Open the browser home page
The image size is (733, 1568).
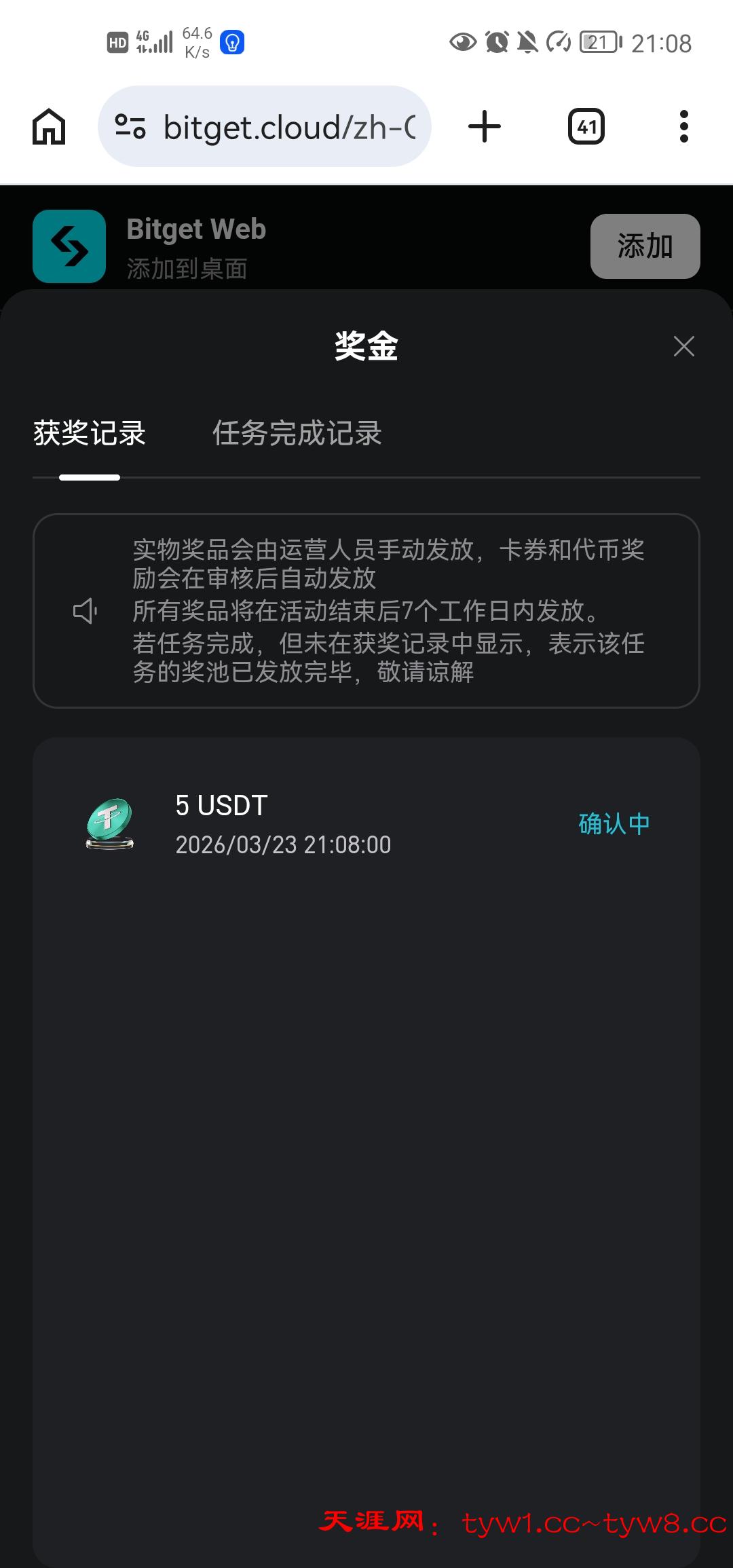pyautogui.click(x=49, y=127)
